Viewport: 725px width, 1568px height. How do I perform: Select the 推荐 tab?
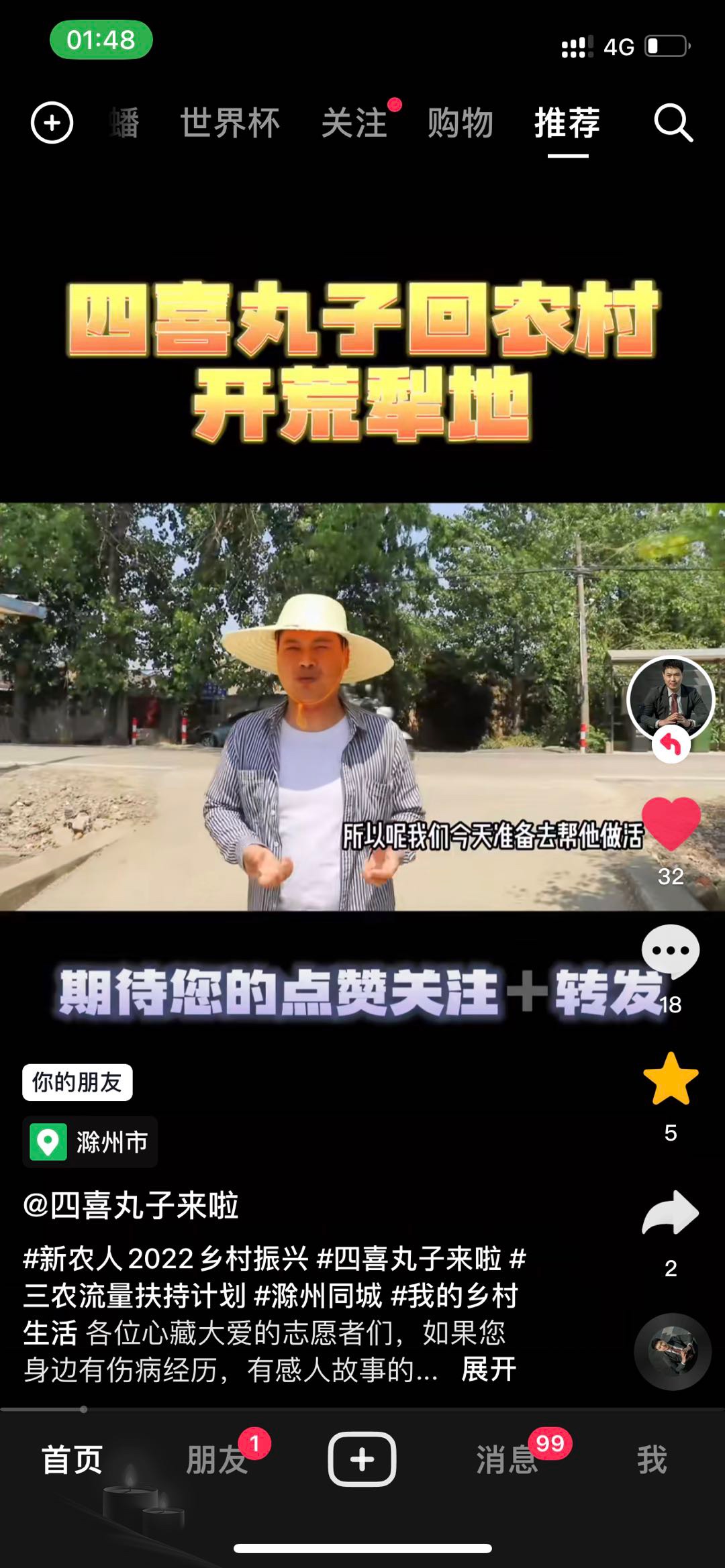coord(567,123)
